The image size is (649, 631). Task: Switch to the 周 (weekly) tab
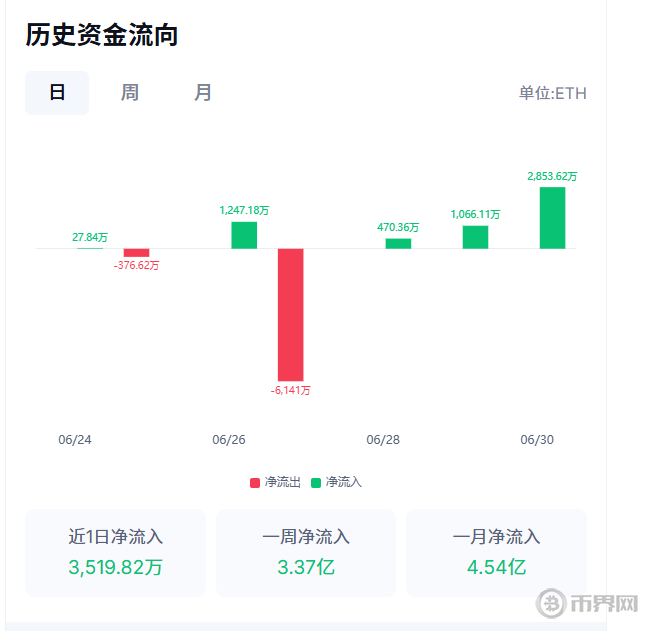click(130, 93)
